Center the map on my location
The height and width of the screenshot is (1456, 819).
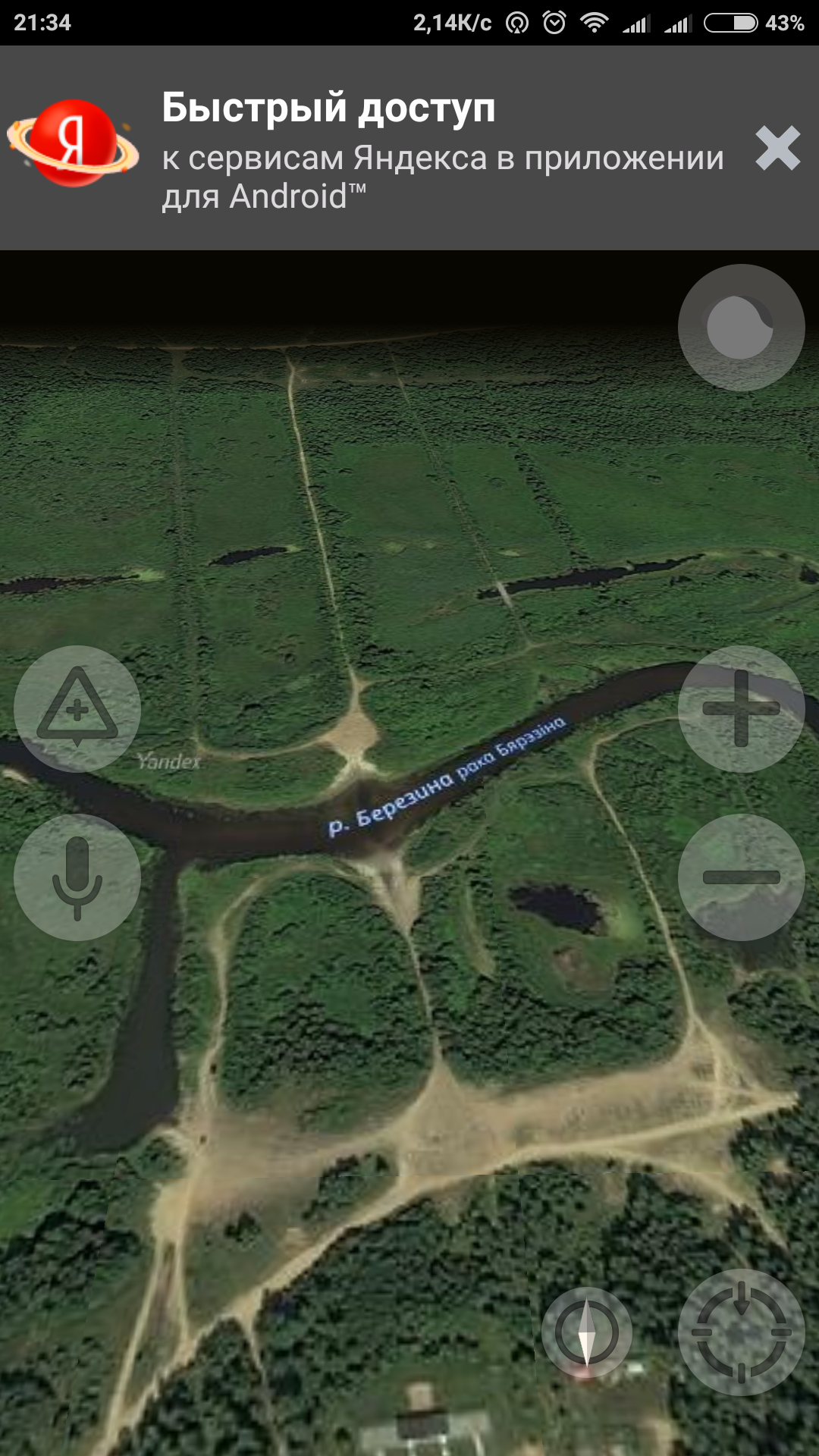click(x=741, y=1332)
